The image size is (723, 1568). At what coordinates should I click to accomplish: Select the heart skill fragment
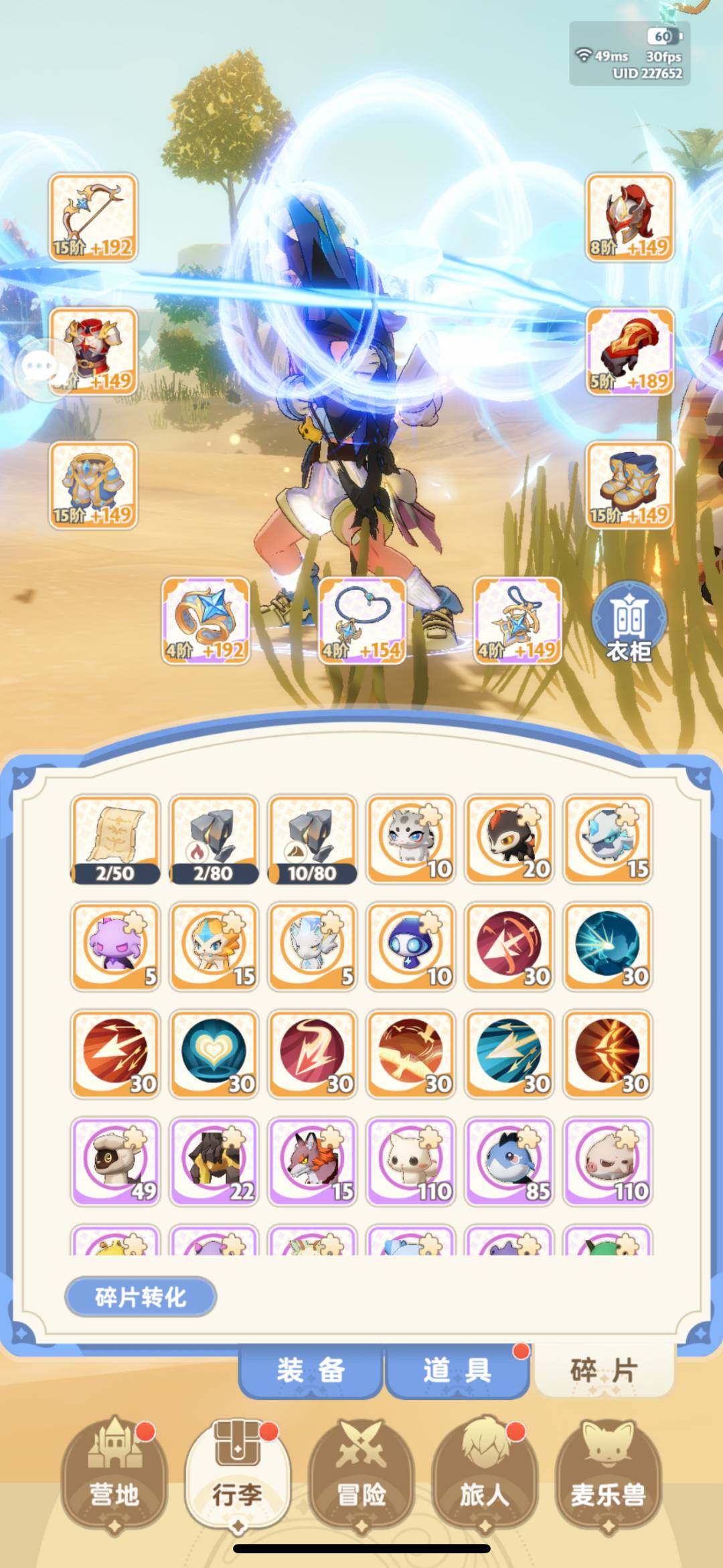click(x=214, y=1054)
